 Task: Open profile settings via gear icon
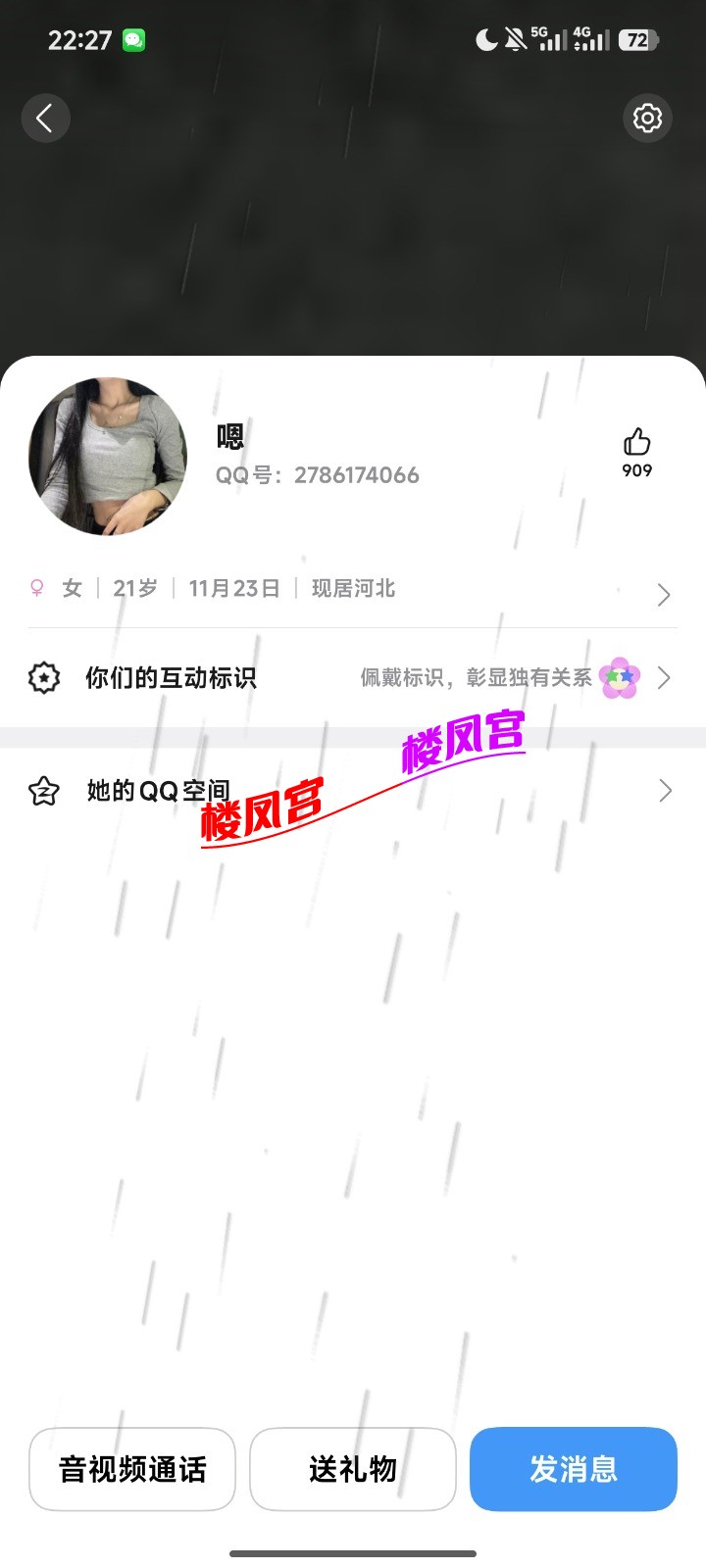pyautogui.click(x=647, y=118)
